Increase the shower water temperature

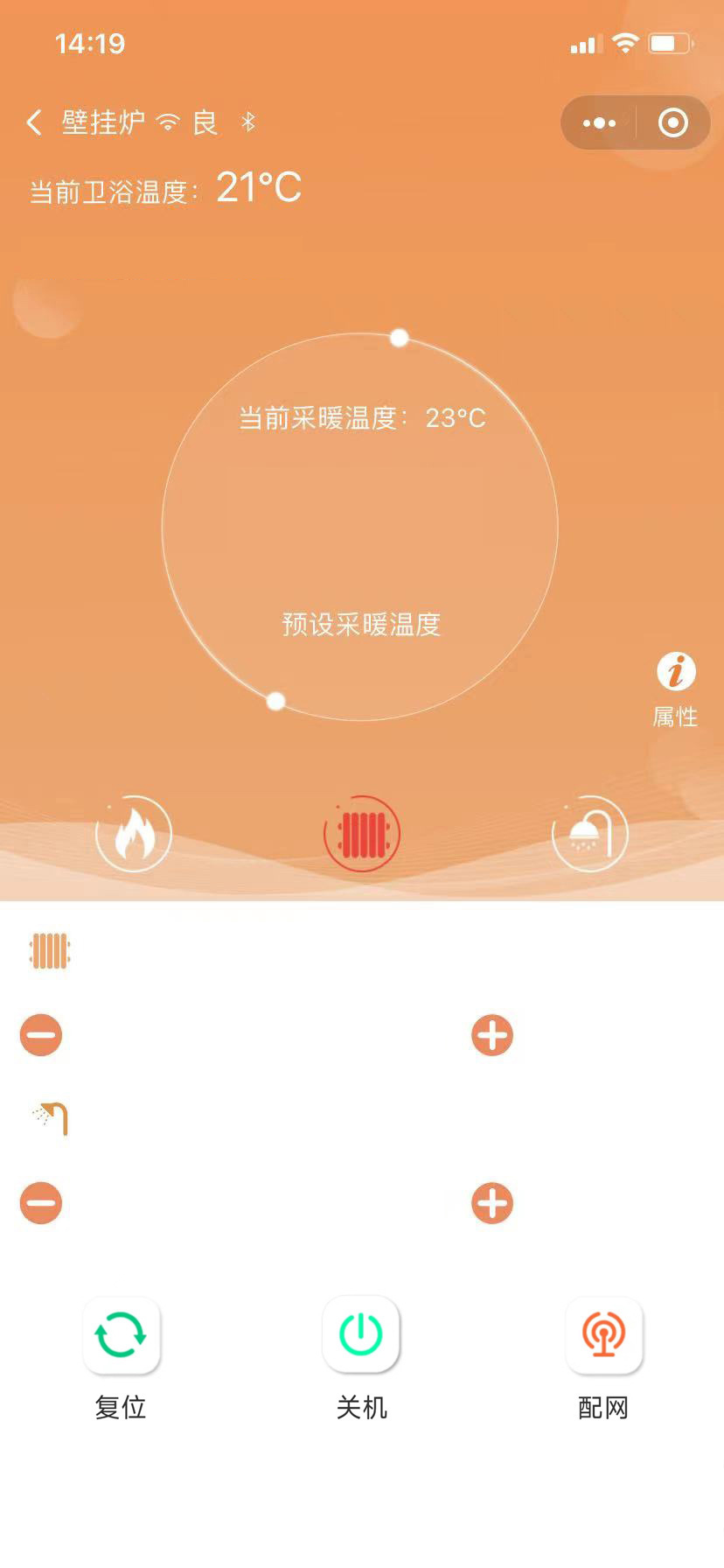tap(492, 1203)
